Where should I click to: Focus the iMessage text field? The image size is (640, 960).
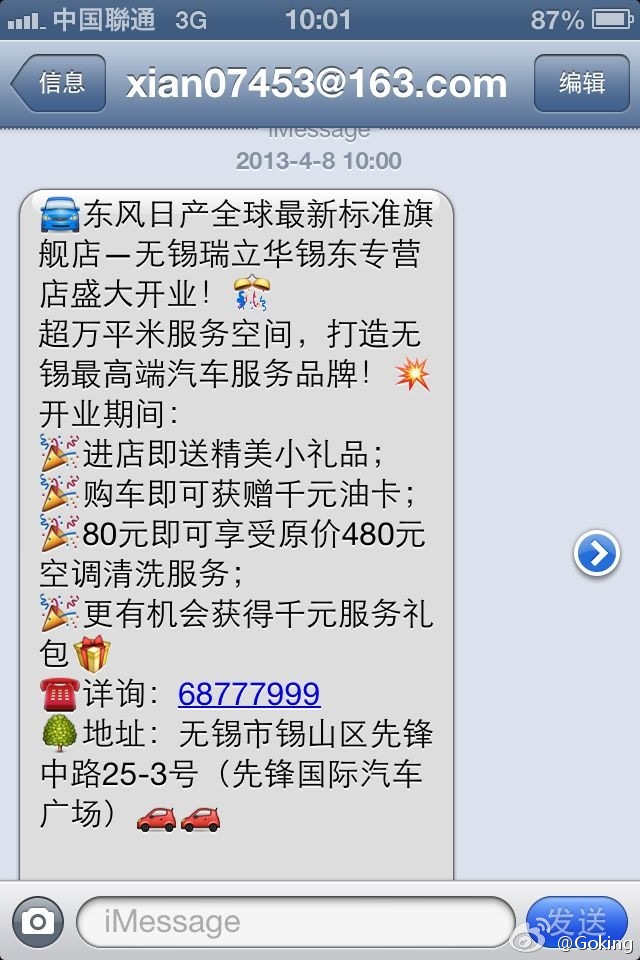(x=295, y=921)
